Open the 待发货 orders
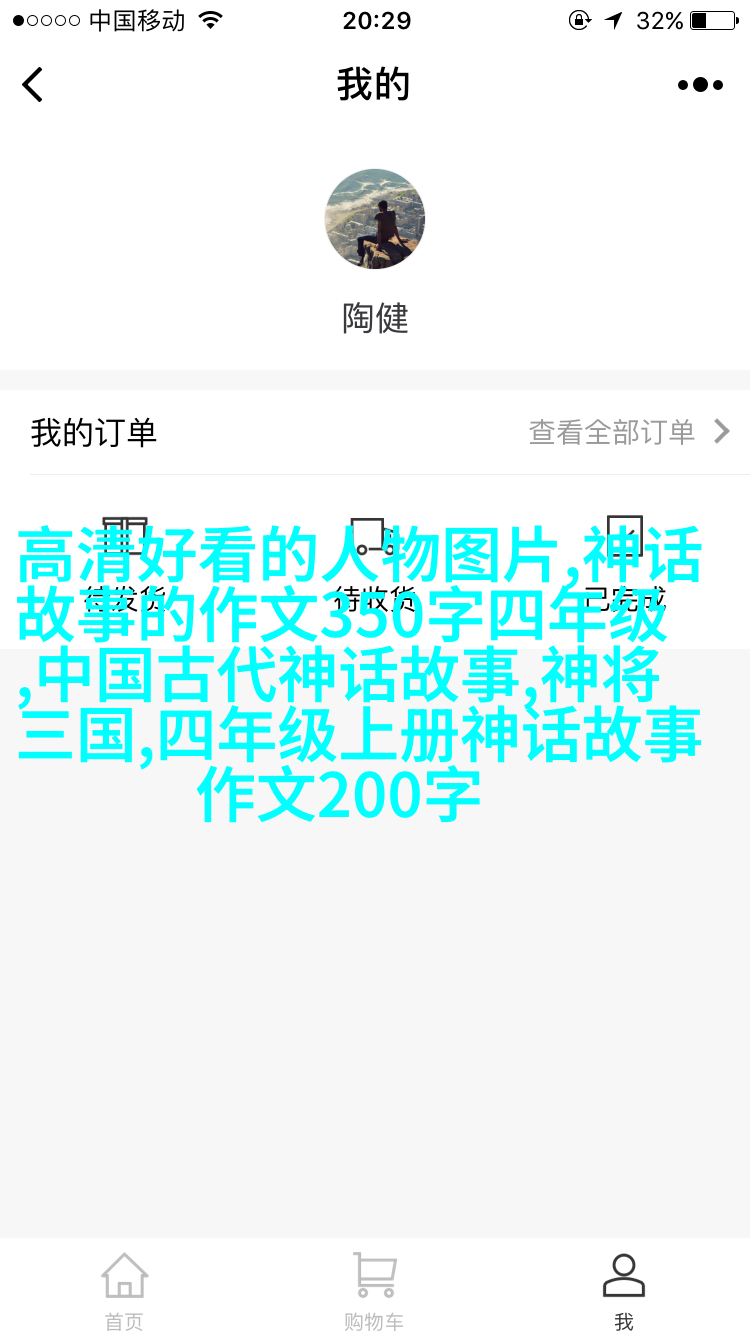Viewport: 750px width, 1334px height. point(125,562)
